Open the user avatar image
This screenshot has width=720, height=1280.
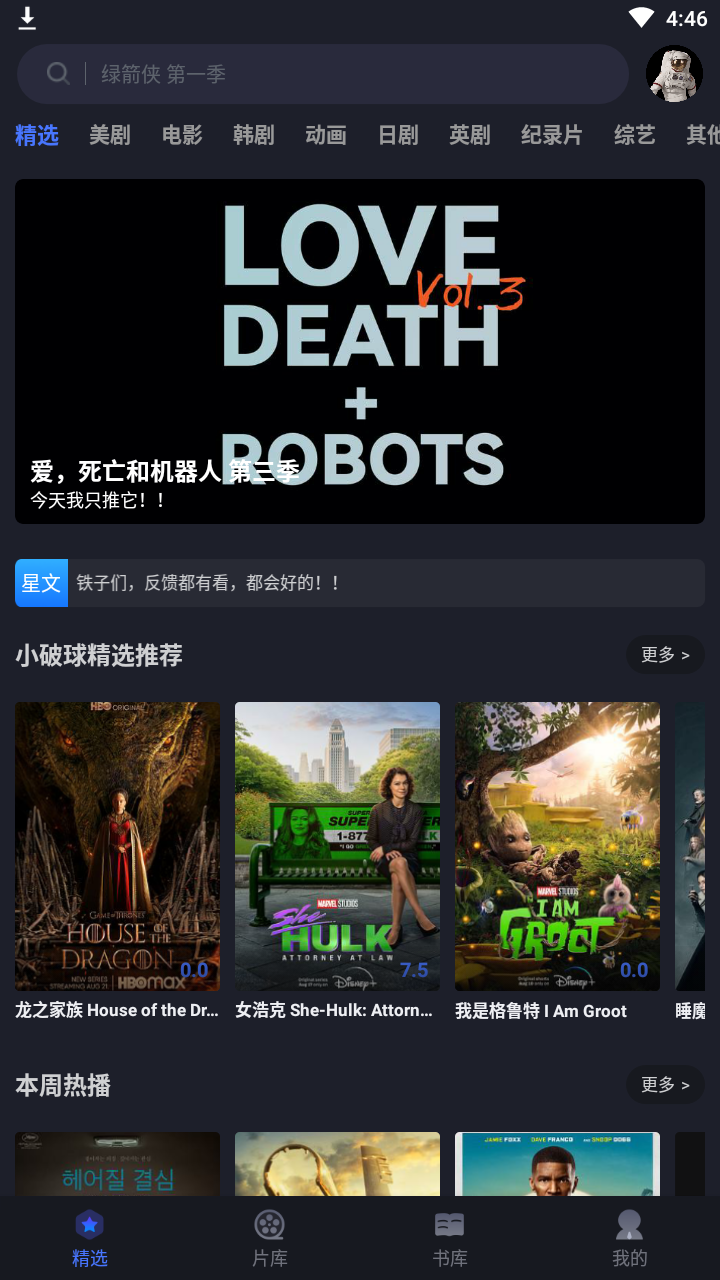(674, 73)
